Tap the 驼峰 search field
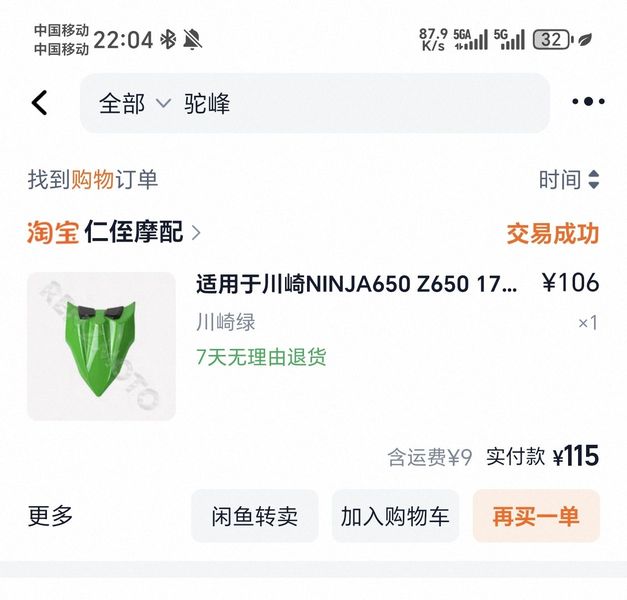Screen dimensions: 627x600 (x=360, y=103)
